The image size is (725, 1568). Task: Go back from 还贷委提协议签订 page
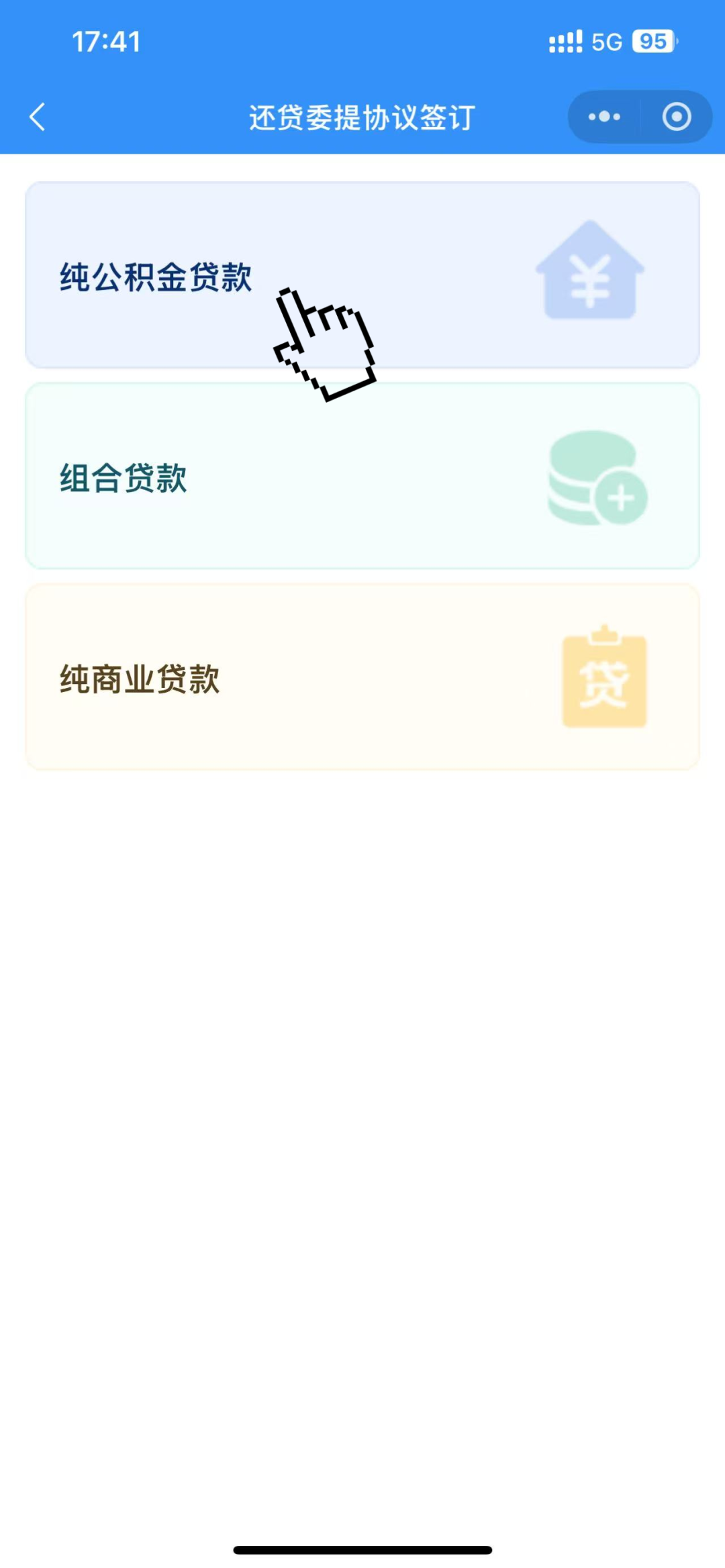[x=38, y=117]
